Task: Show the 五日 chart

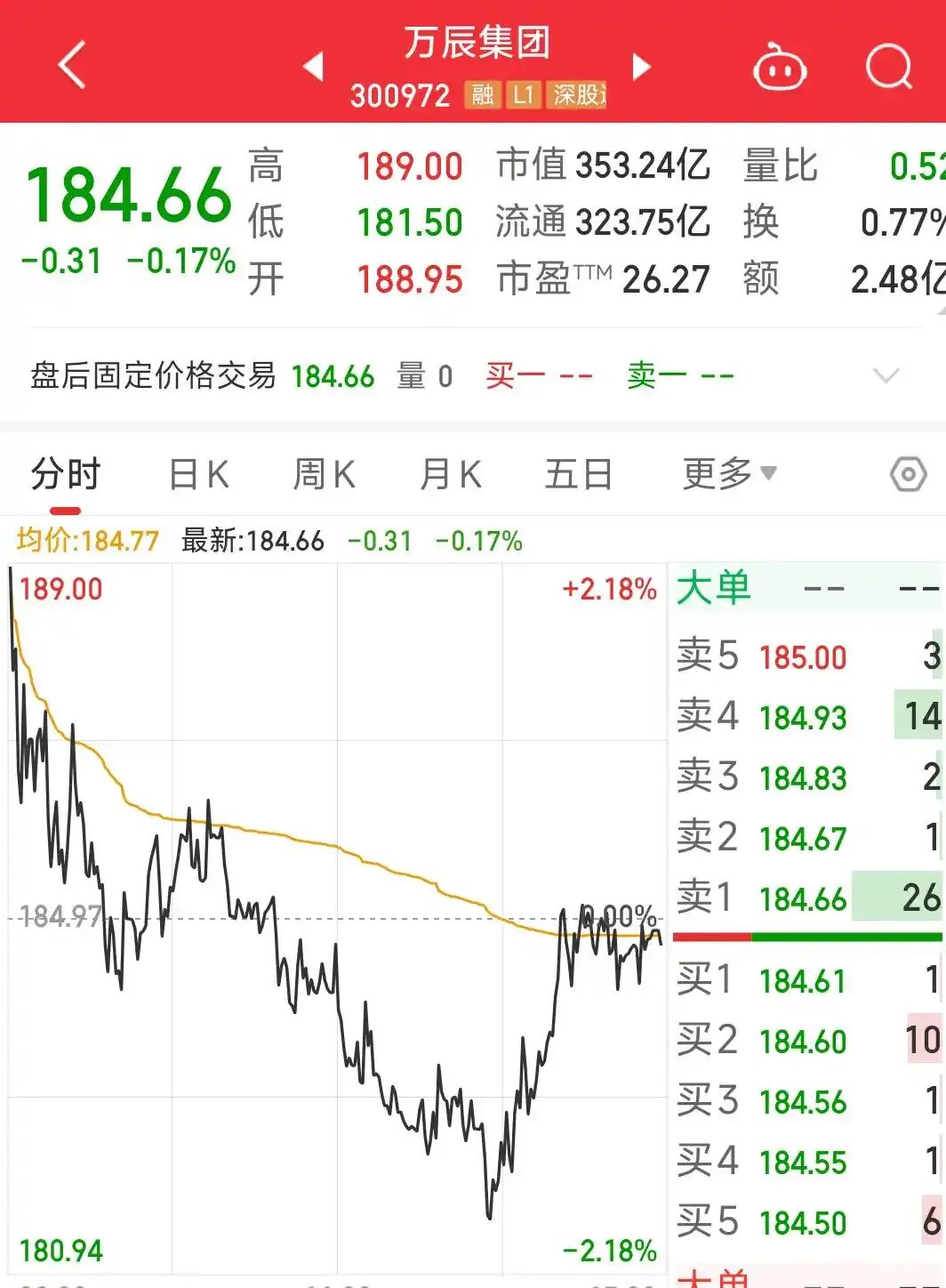Action: pos(578,474)
